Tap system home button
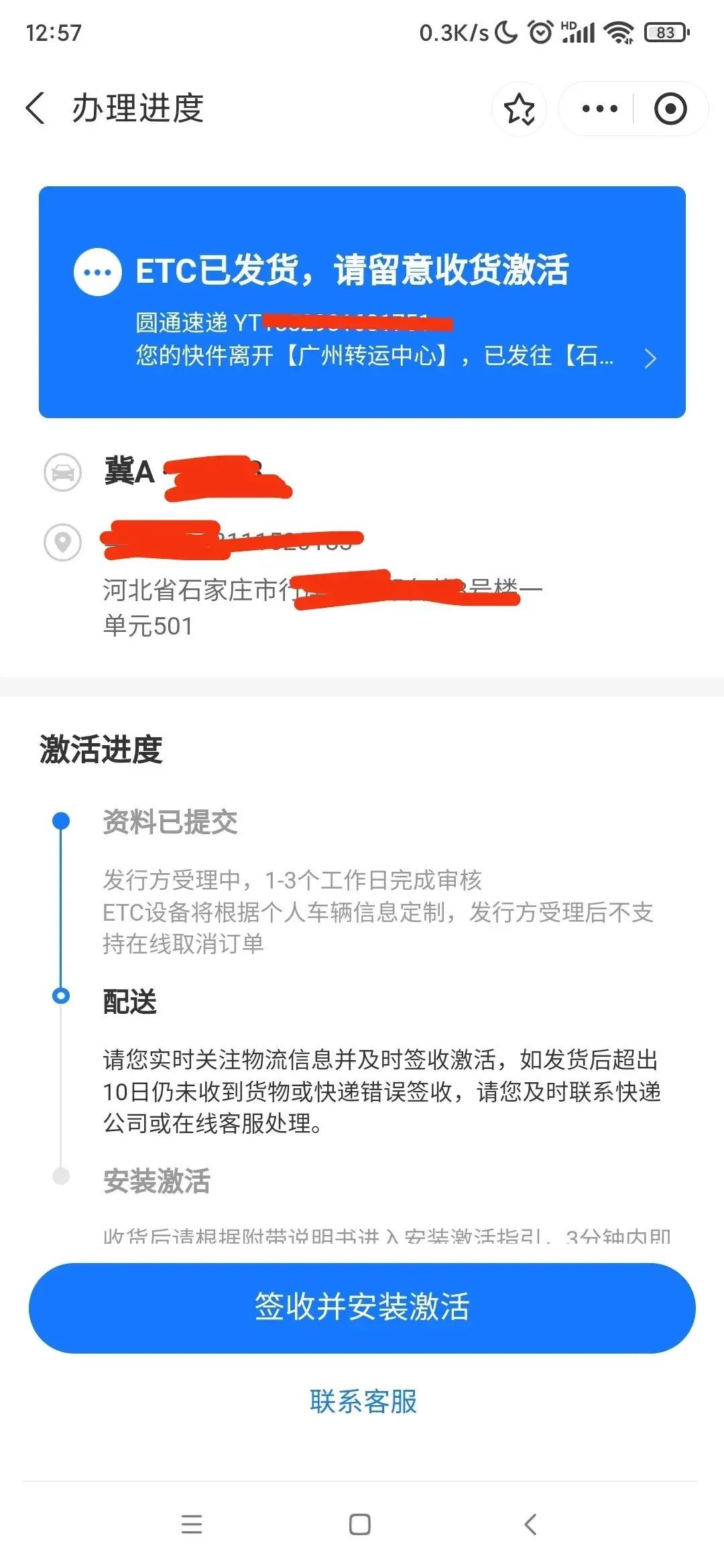724x1568 pixels. tap(360, 1524)
